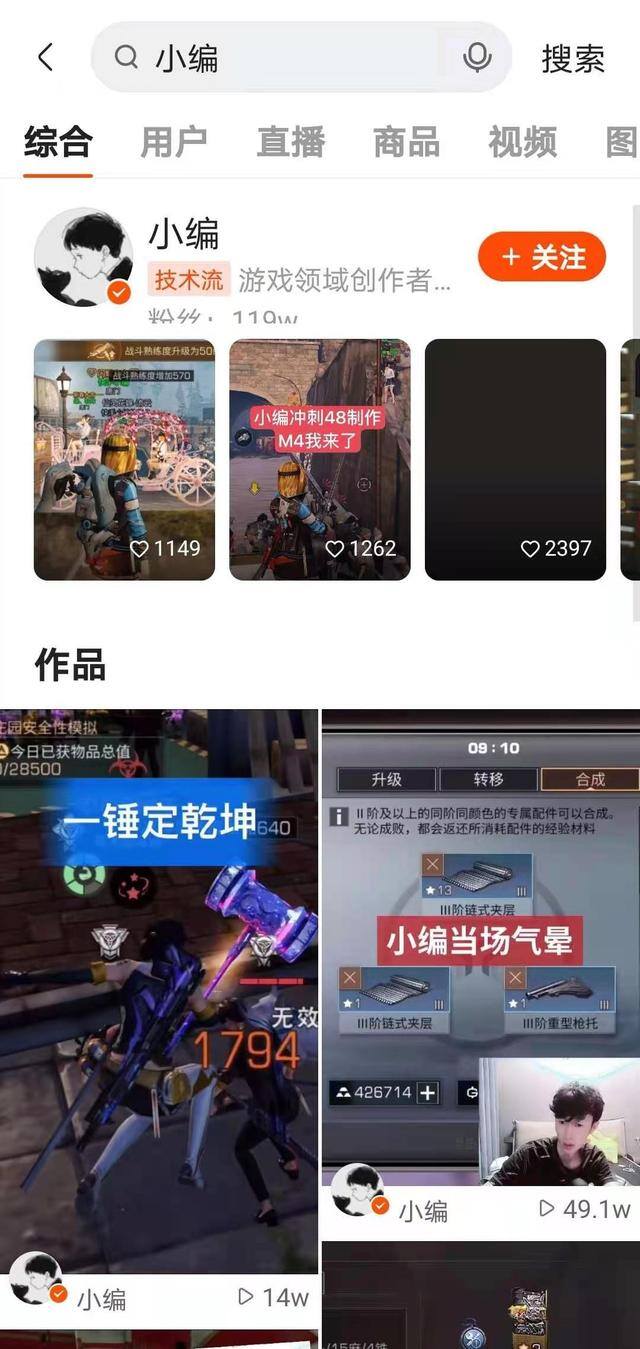
Task: Open the 小编冲刺48制作 video
Action: [x=319, y=459]
